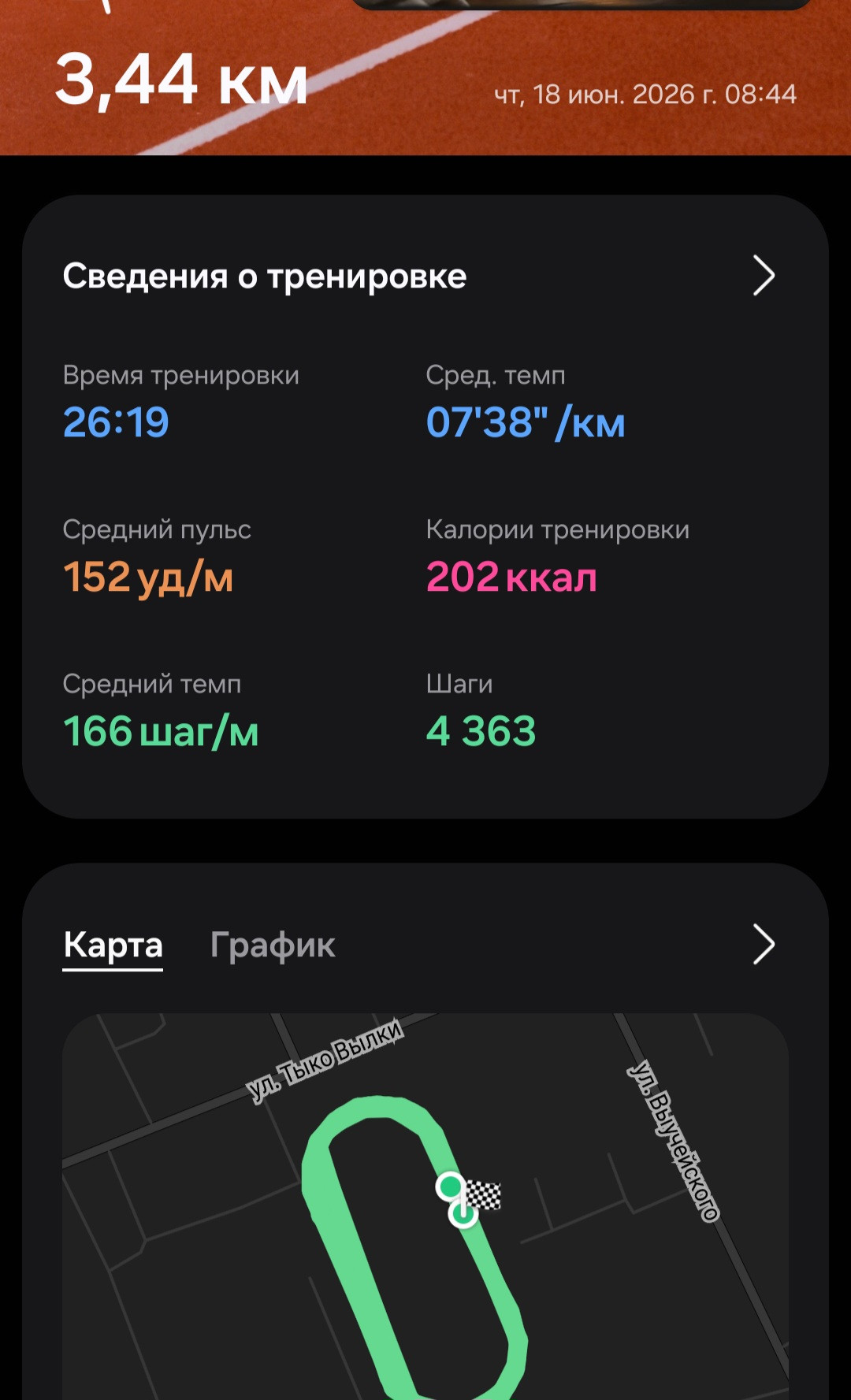Open workout details via the Сведения о тренировке chevron
This screenshot has width=851, height=1400.
tap(764, 276)
